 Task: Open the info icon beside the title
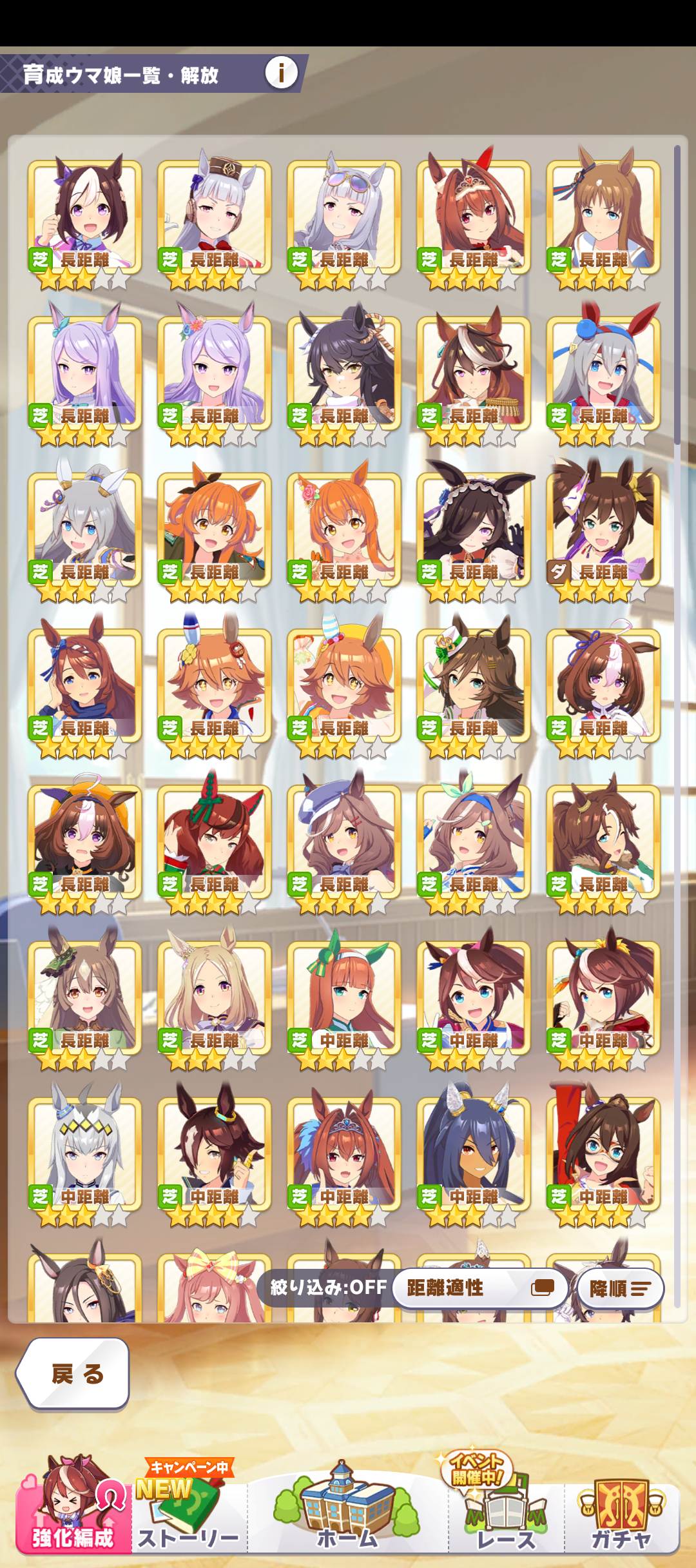point(281,72)
